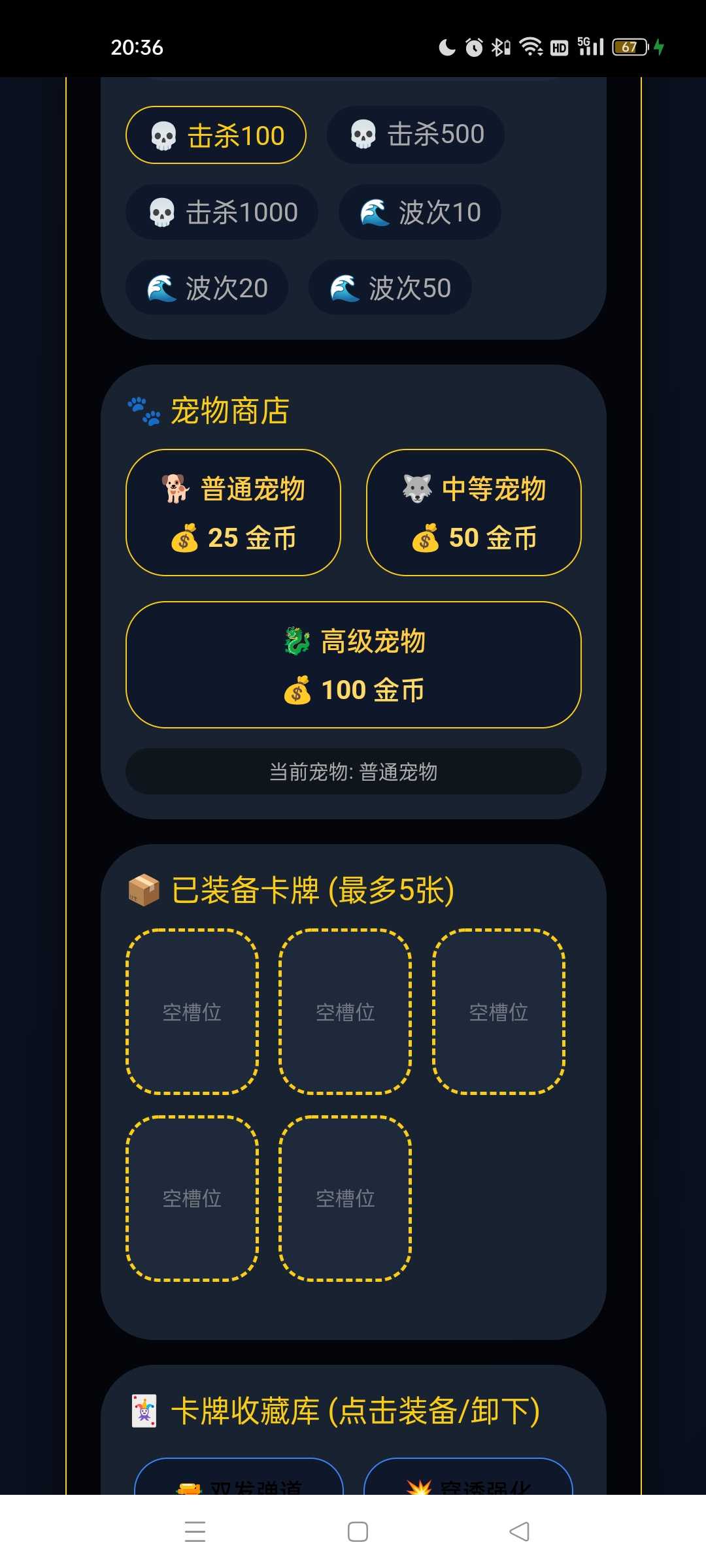Viewport: 706px width, 1568px height.
Task: Buy 中等宠物 for 50 金币
Action: click(474, 513)
